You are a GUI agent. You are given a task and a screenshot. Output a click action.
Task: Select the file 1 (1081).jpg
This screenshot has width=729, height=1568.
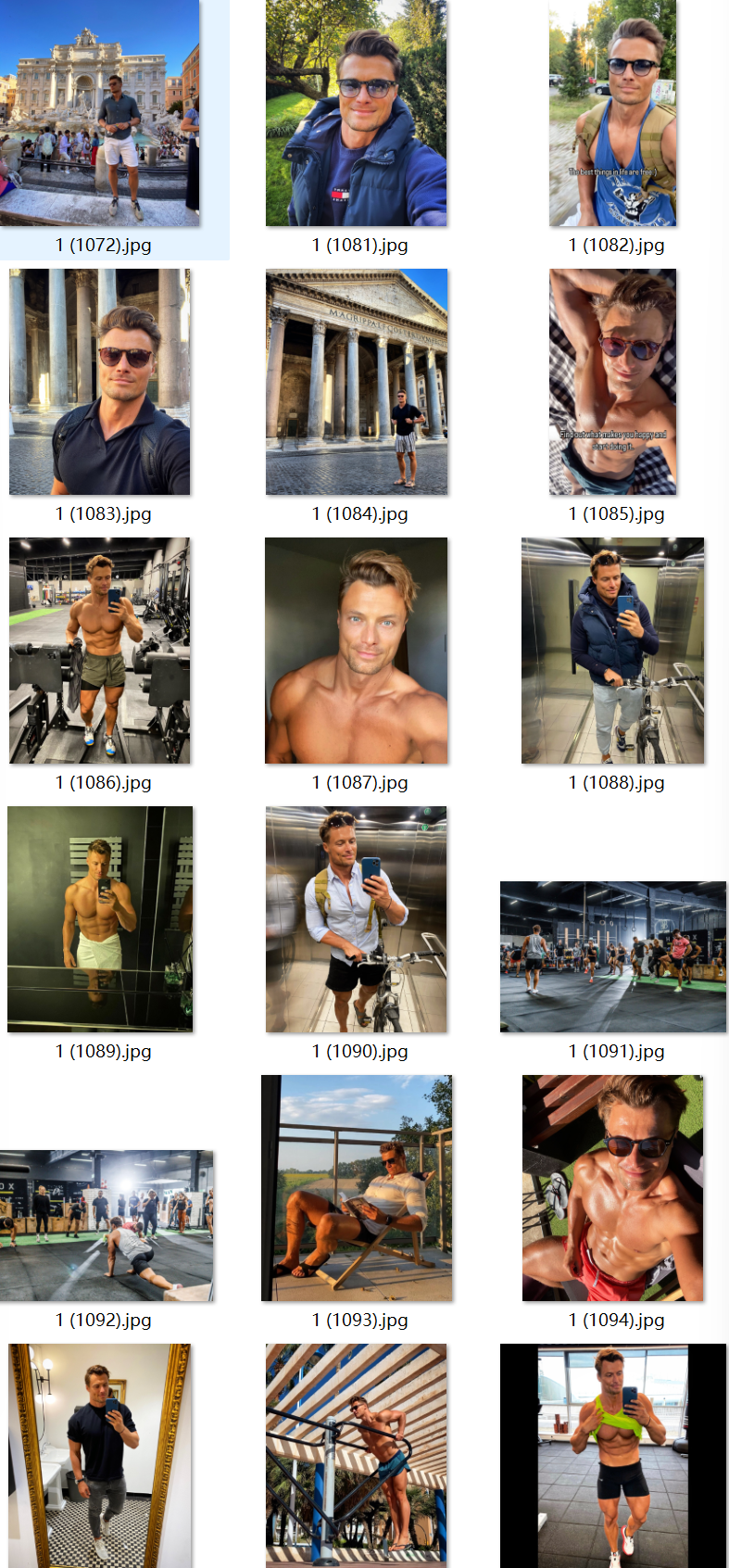coord(357,113)
